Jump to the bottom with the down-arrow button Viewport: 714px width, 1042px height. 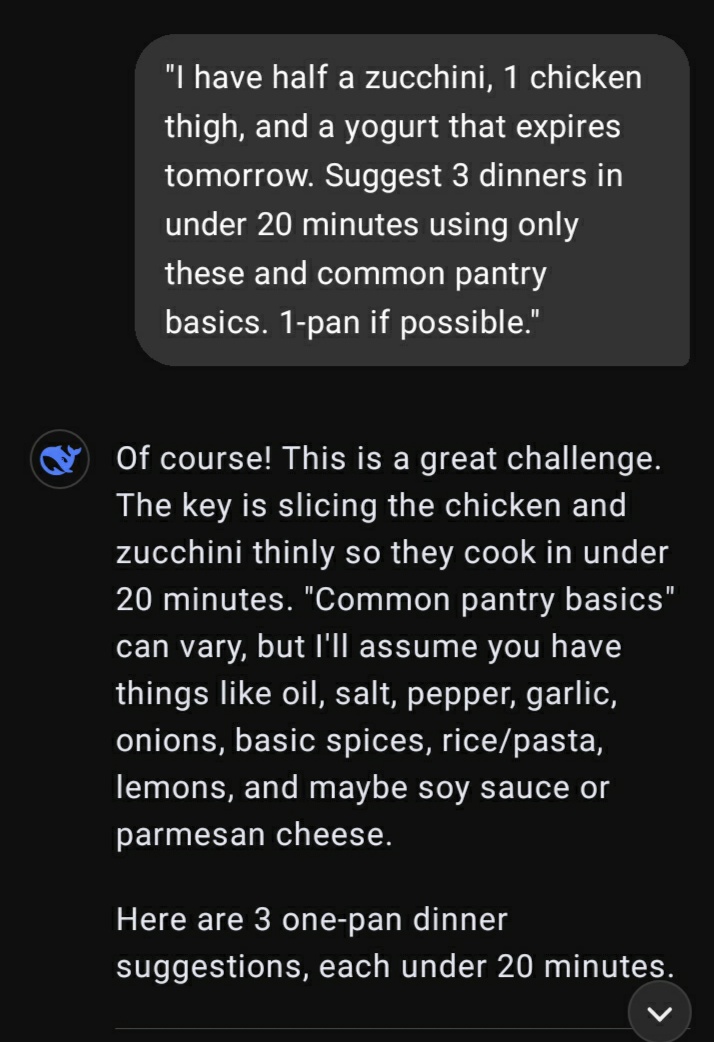point(659,1012)
